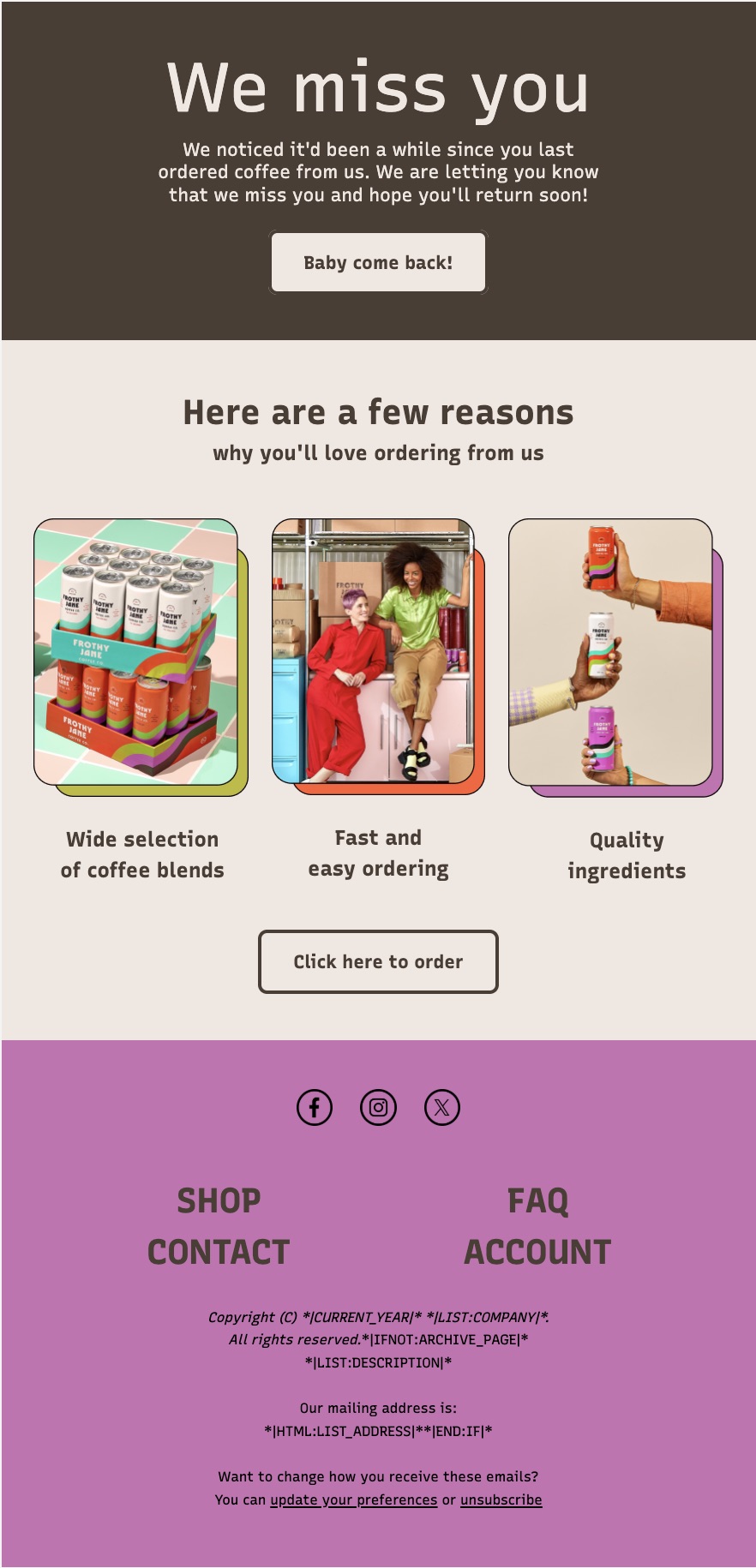This screenshot has height=1568, width=756.
Task: Click the Fast and easy ordering caption
Action: coord(378,853)
